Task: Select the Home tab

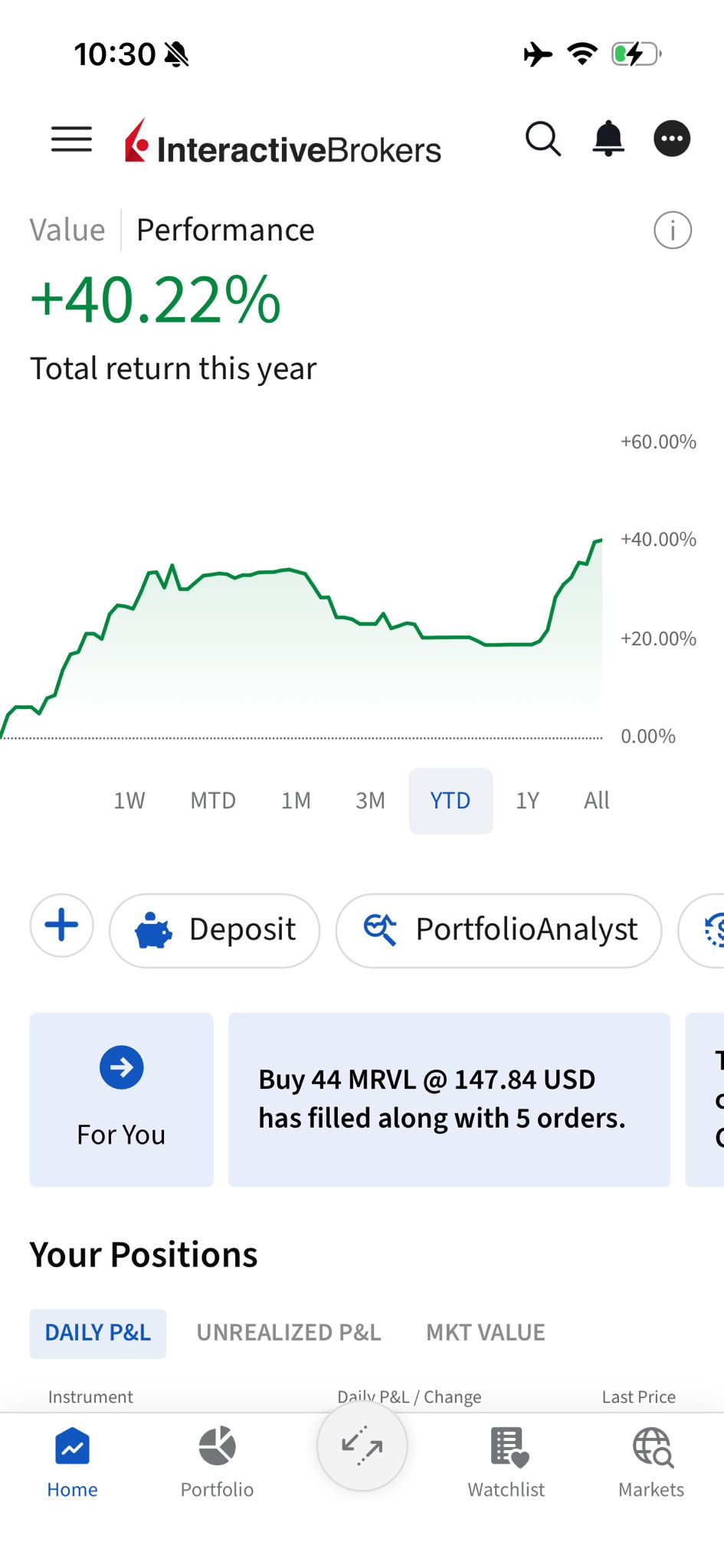Action: coord(71,1460)
